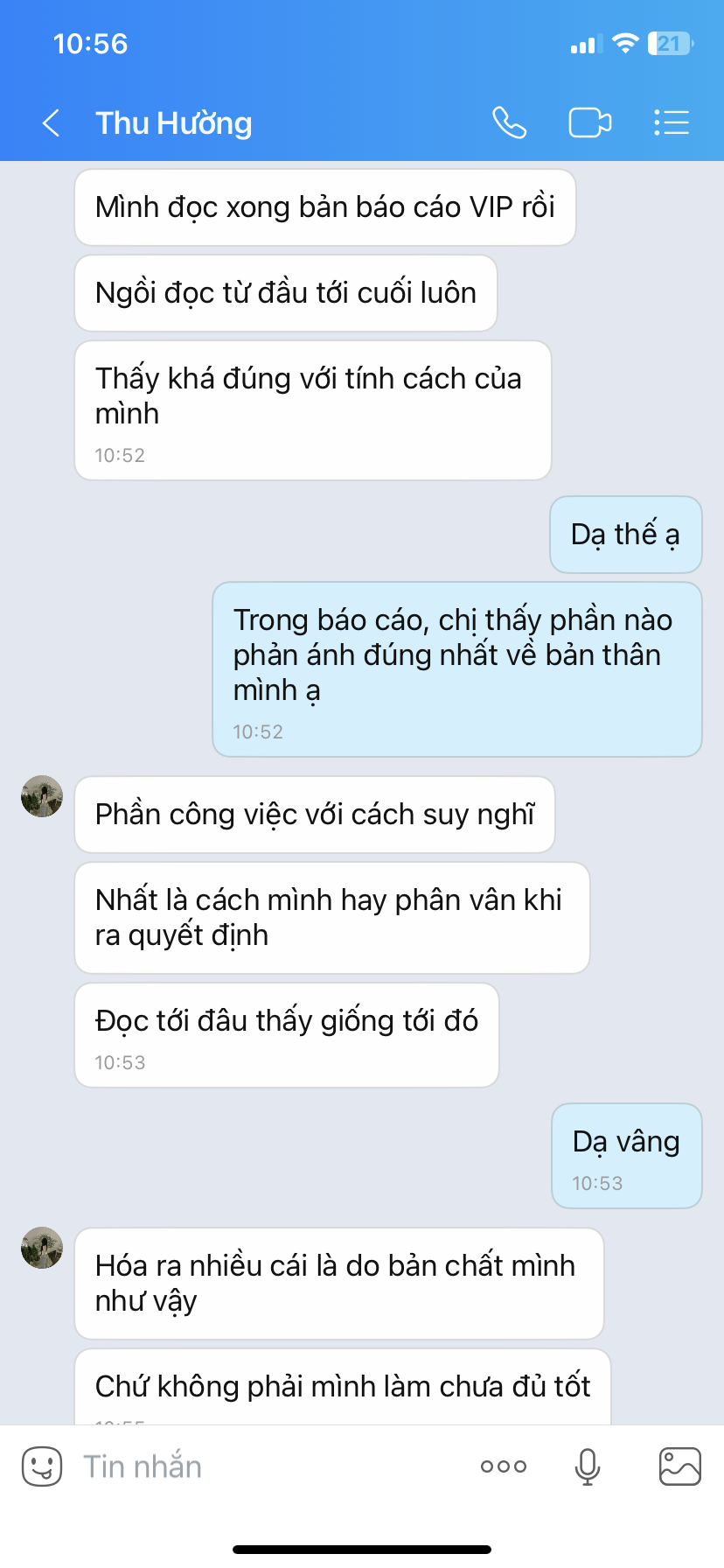Start a video call with Thu Hường
This screenshot has height=1568, width=724.
(590, 122)
